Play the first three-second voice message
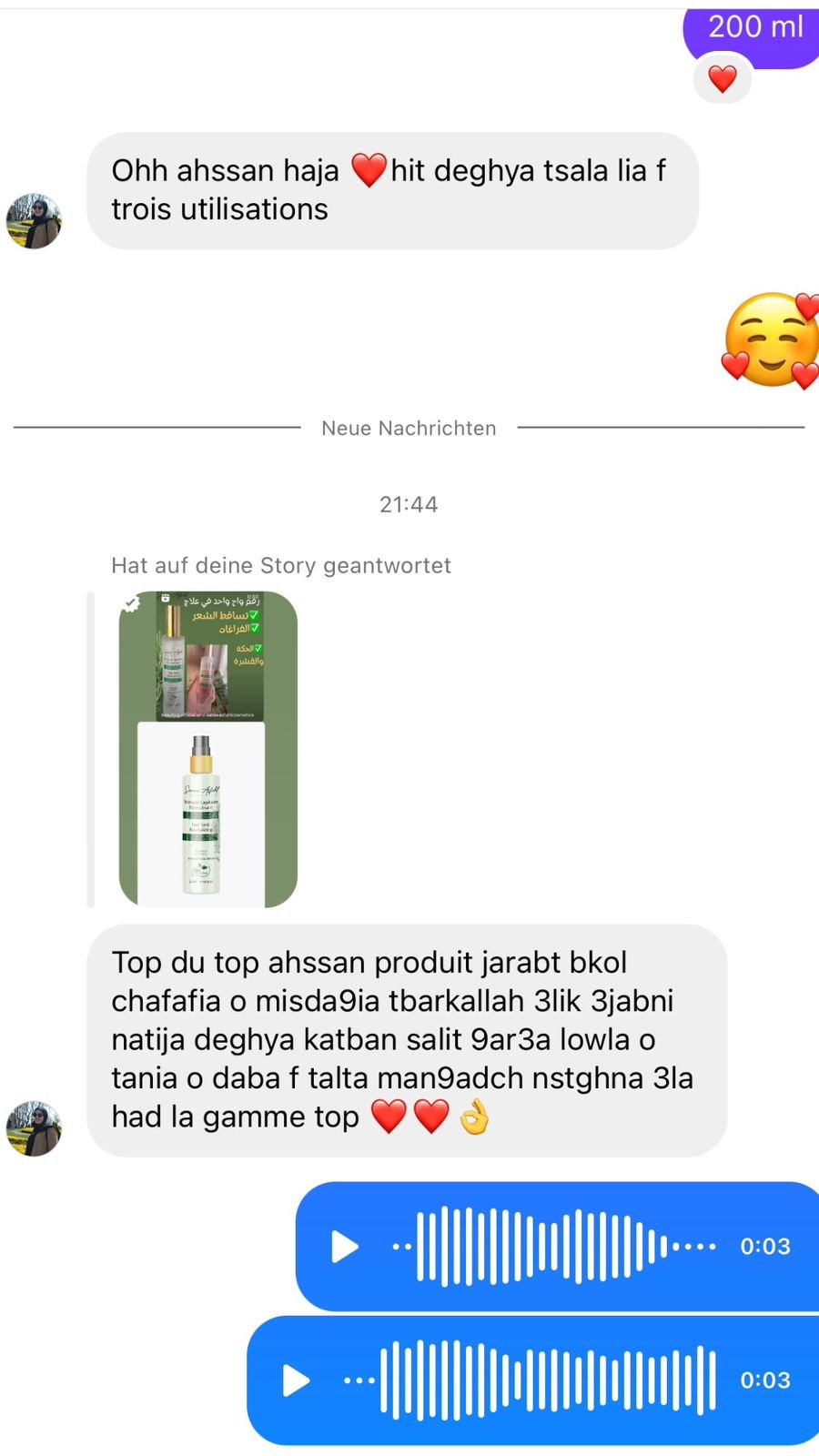Screen dimensions: 819x1456 click(344, 1247)
